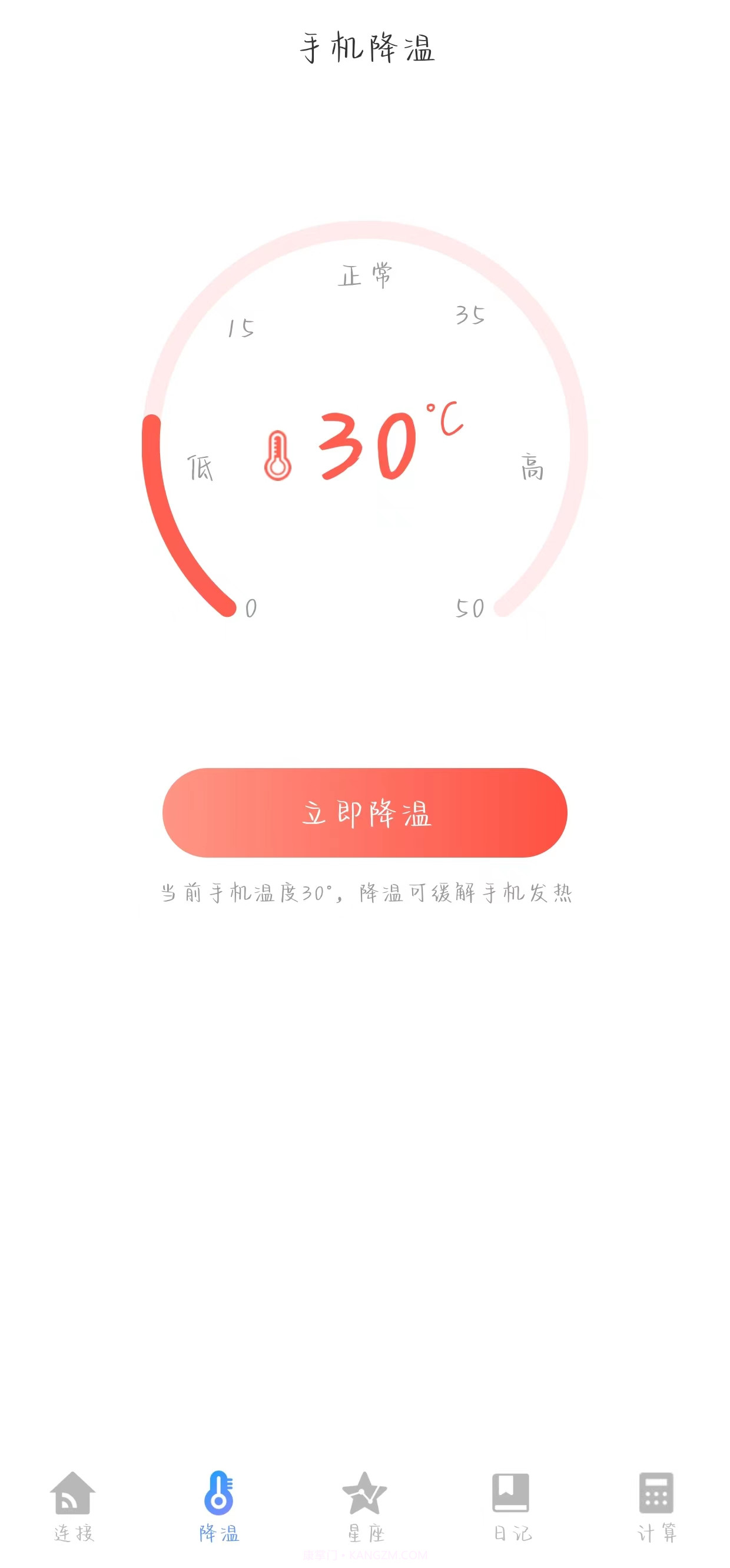Tap the 正常 label at the top of the gauge
Viewport: 730px width, 1568px height.
[366, 275]
